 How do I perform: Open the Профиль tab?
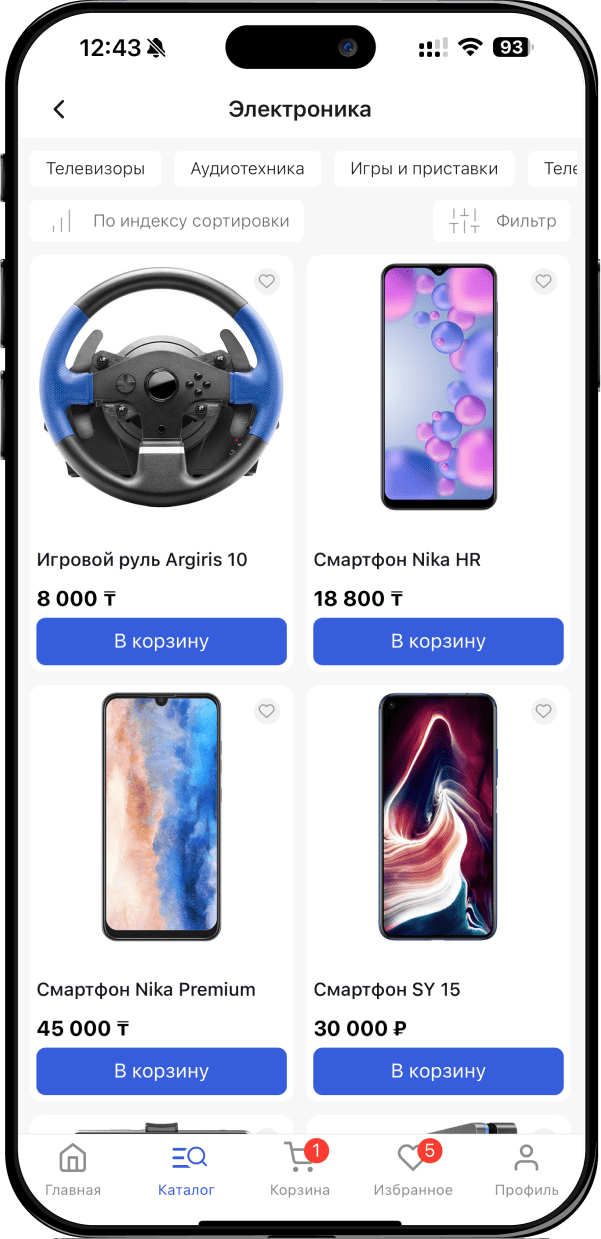[x=526, y=1170]
